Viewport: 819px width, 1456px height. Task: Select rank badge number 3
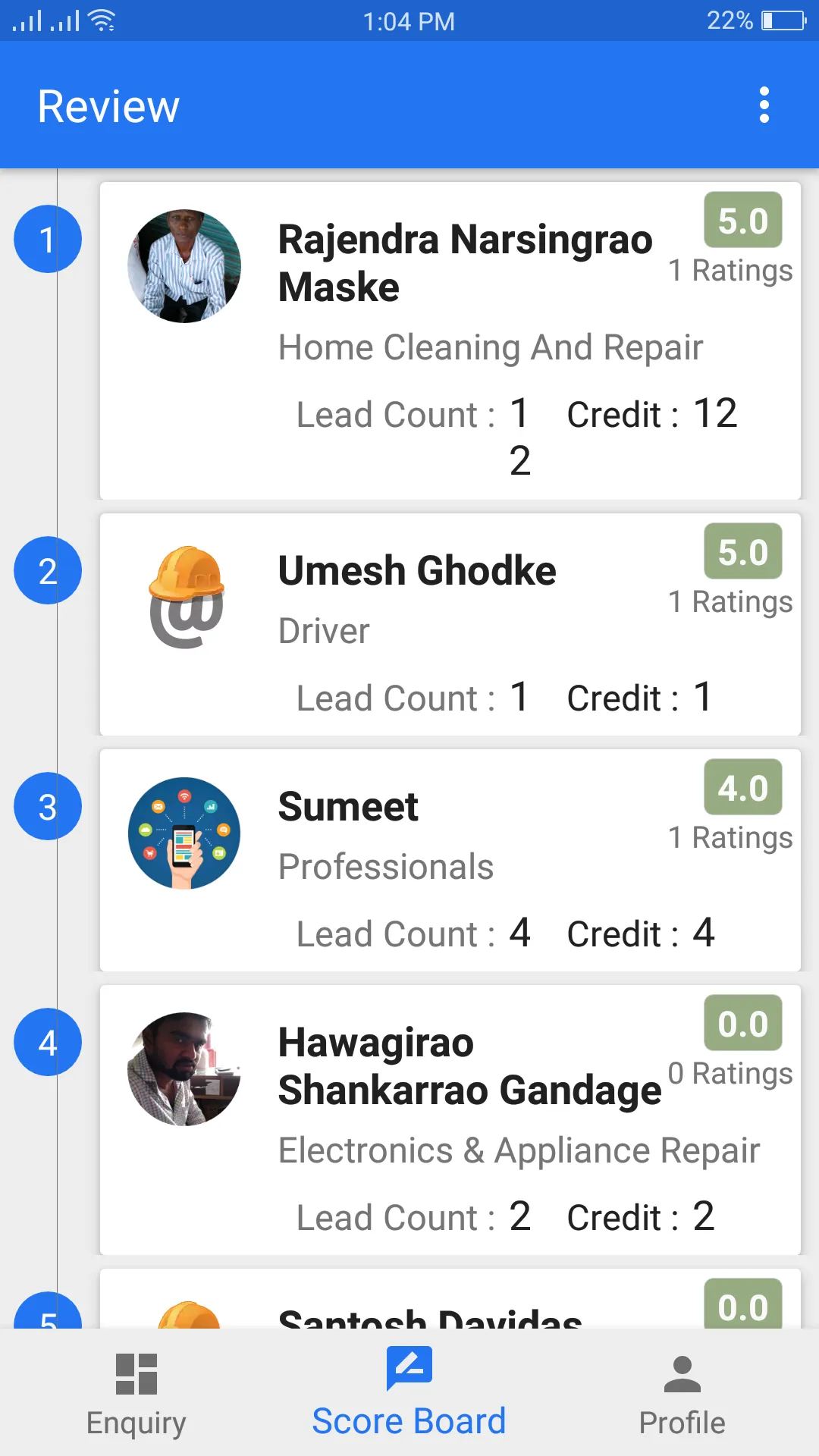click(47, 806)
